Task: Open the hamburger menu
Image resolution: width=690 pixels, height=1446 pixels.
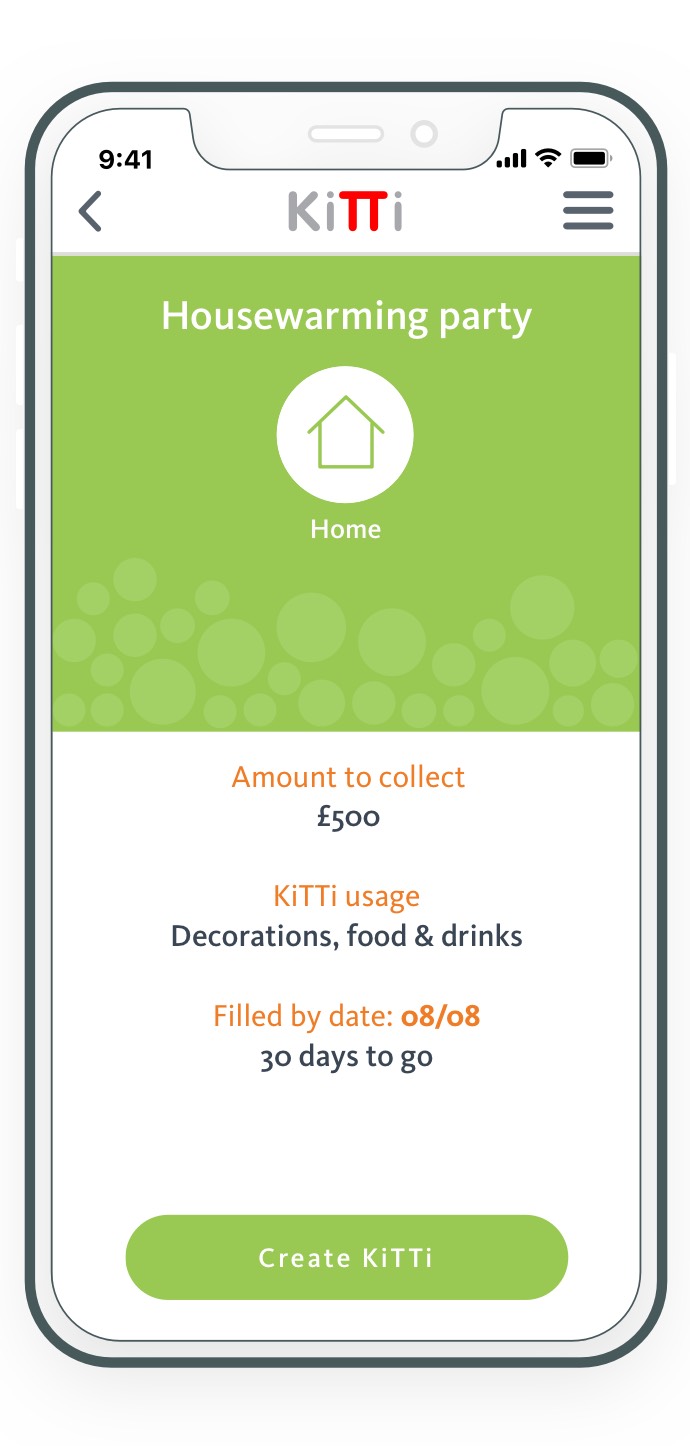Action: (587, 211)
